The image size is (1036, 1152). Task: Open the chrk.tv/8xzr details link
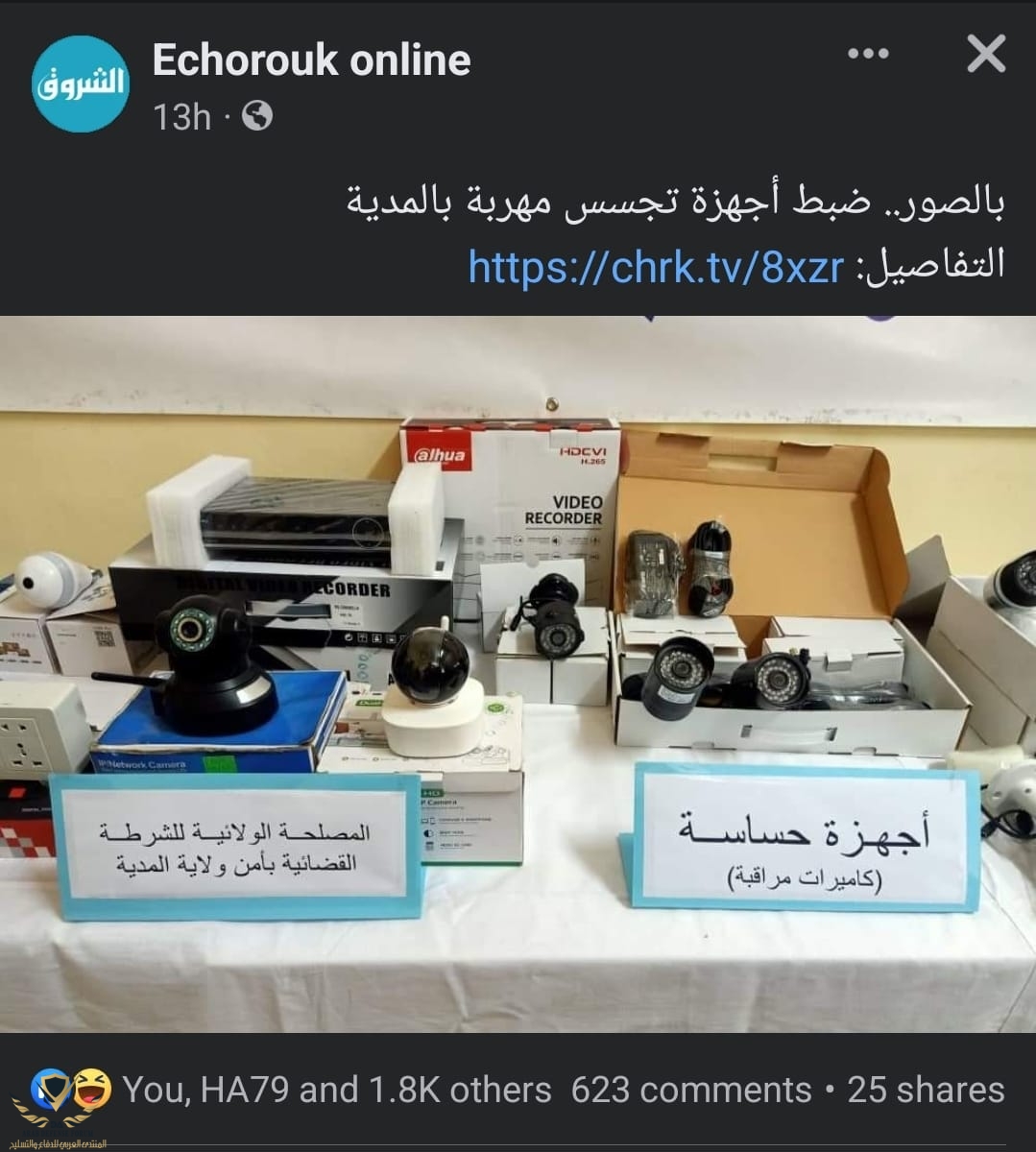coord(656,266)
